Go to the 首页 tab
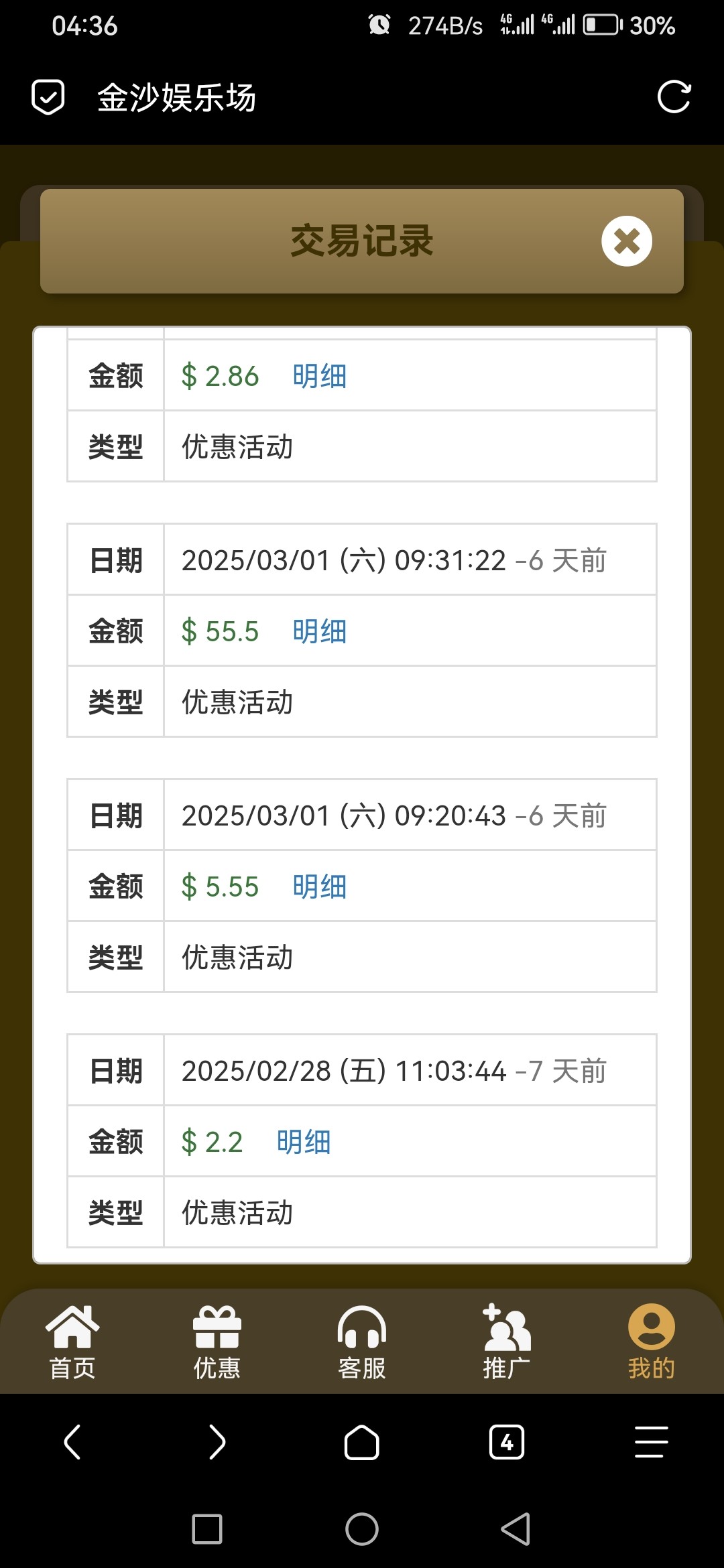724x1568 pixels. [x=72, y=1342]
